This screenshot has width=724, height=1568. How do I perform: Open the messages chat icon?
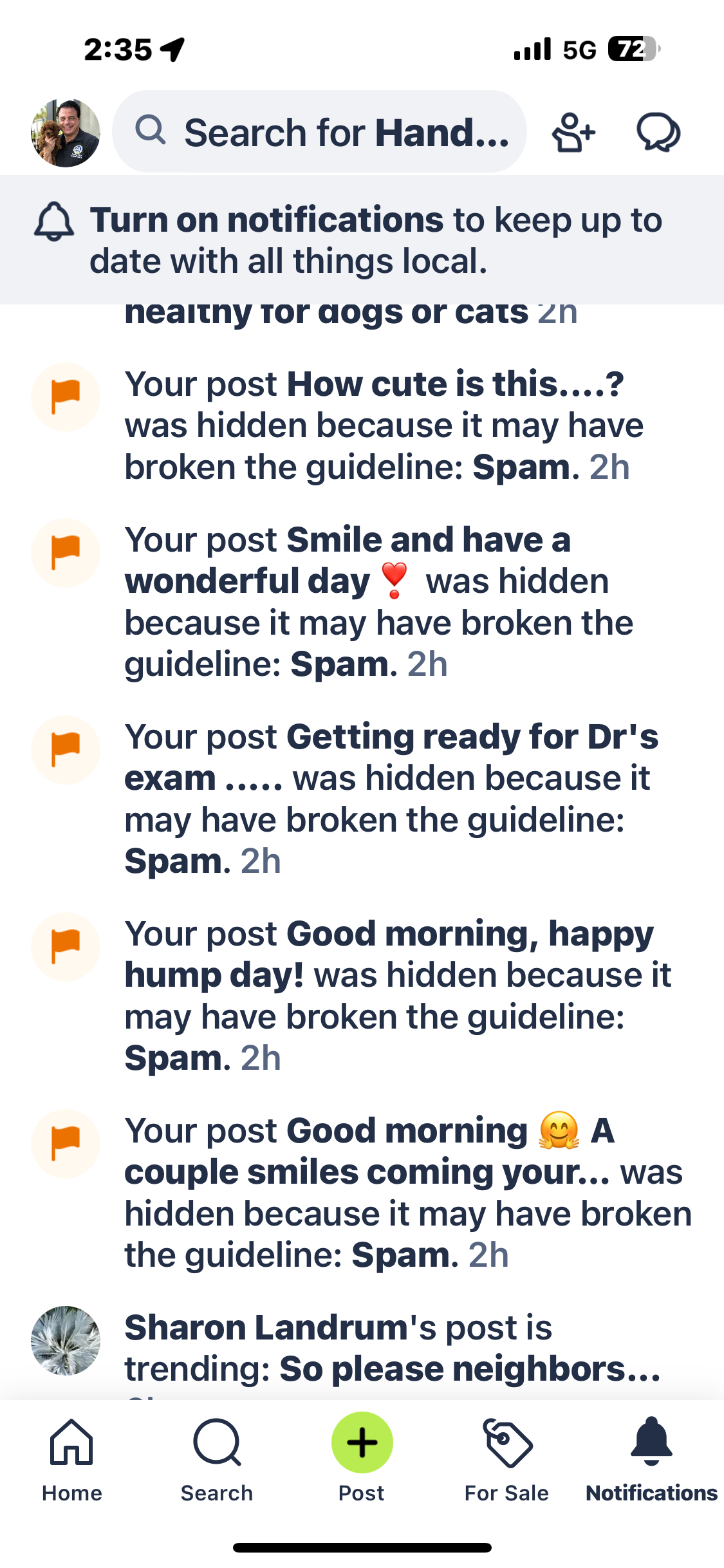pos(658,133)
